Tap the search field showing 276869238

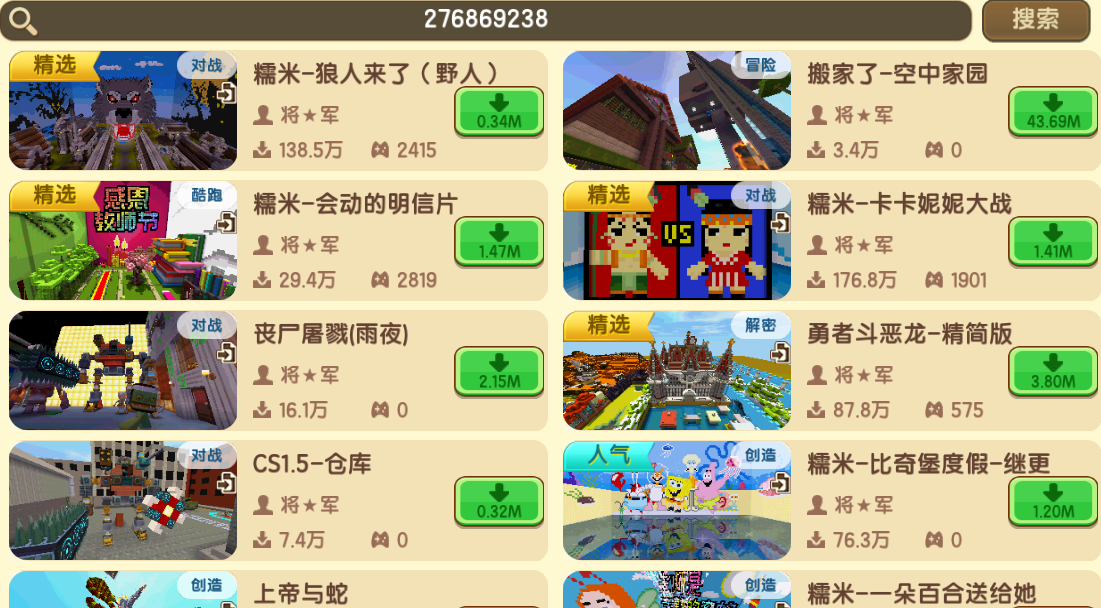coord(486,20)
